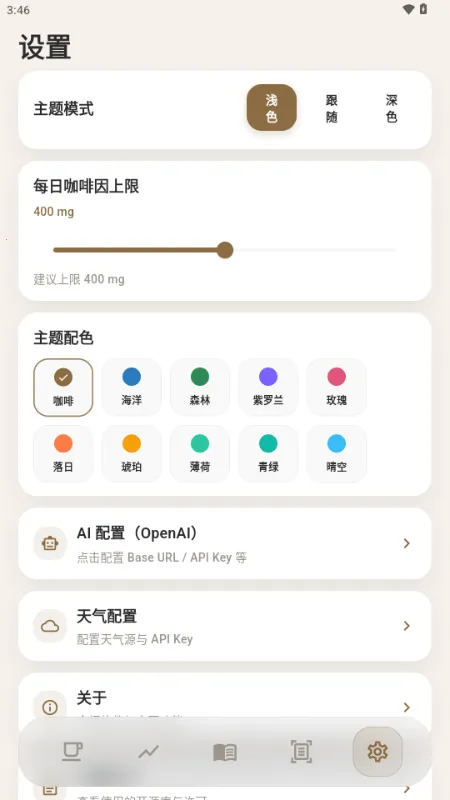This screenshot has height=800, width=450.
Task: Select the 深色 theme mode
Action: (391, 109)
